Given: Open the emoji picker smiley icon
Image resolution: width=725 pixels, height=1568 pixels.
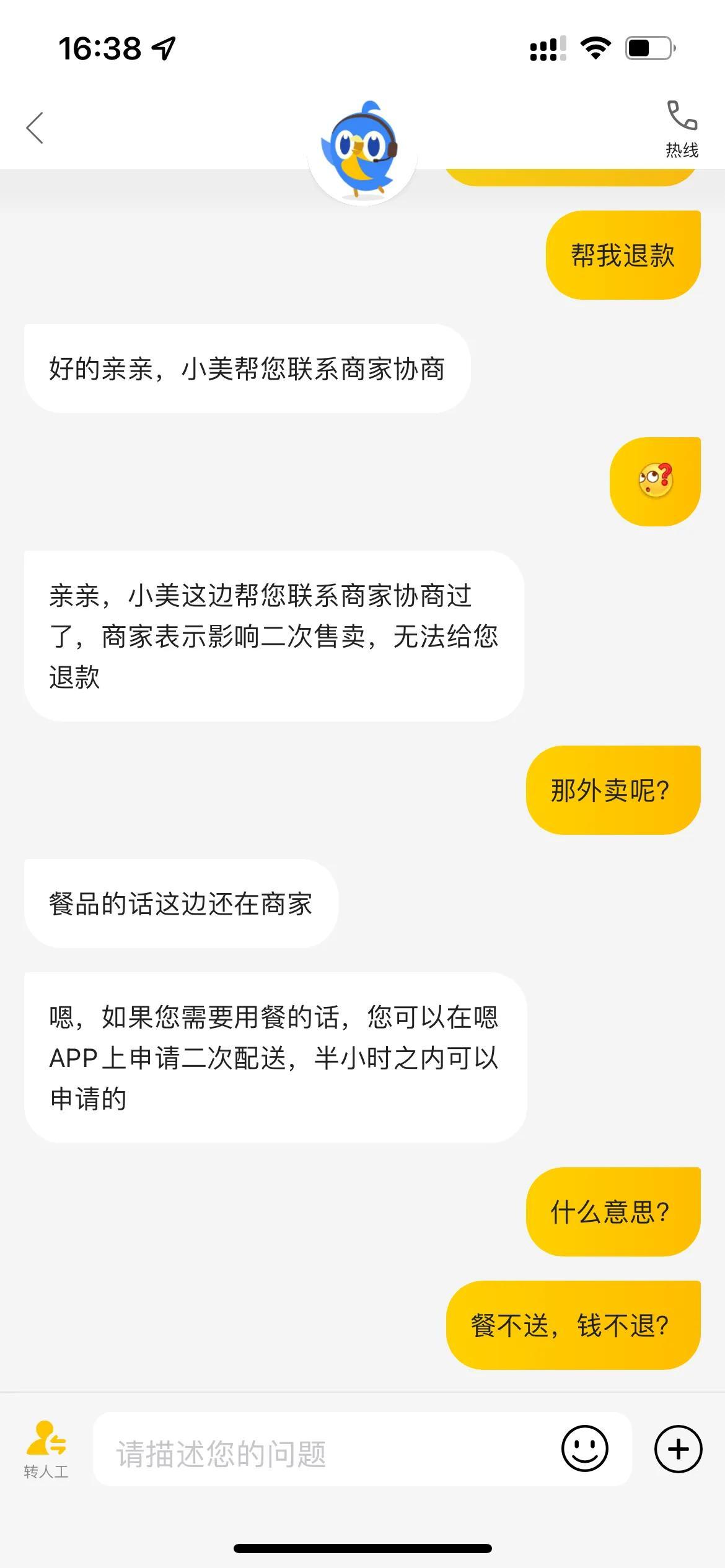Looking at the screenshot, I should point(584,1449).
